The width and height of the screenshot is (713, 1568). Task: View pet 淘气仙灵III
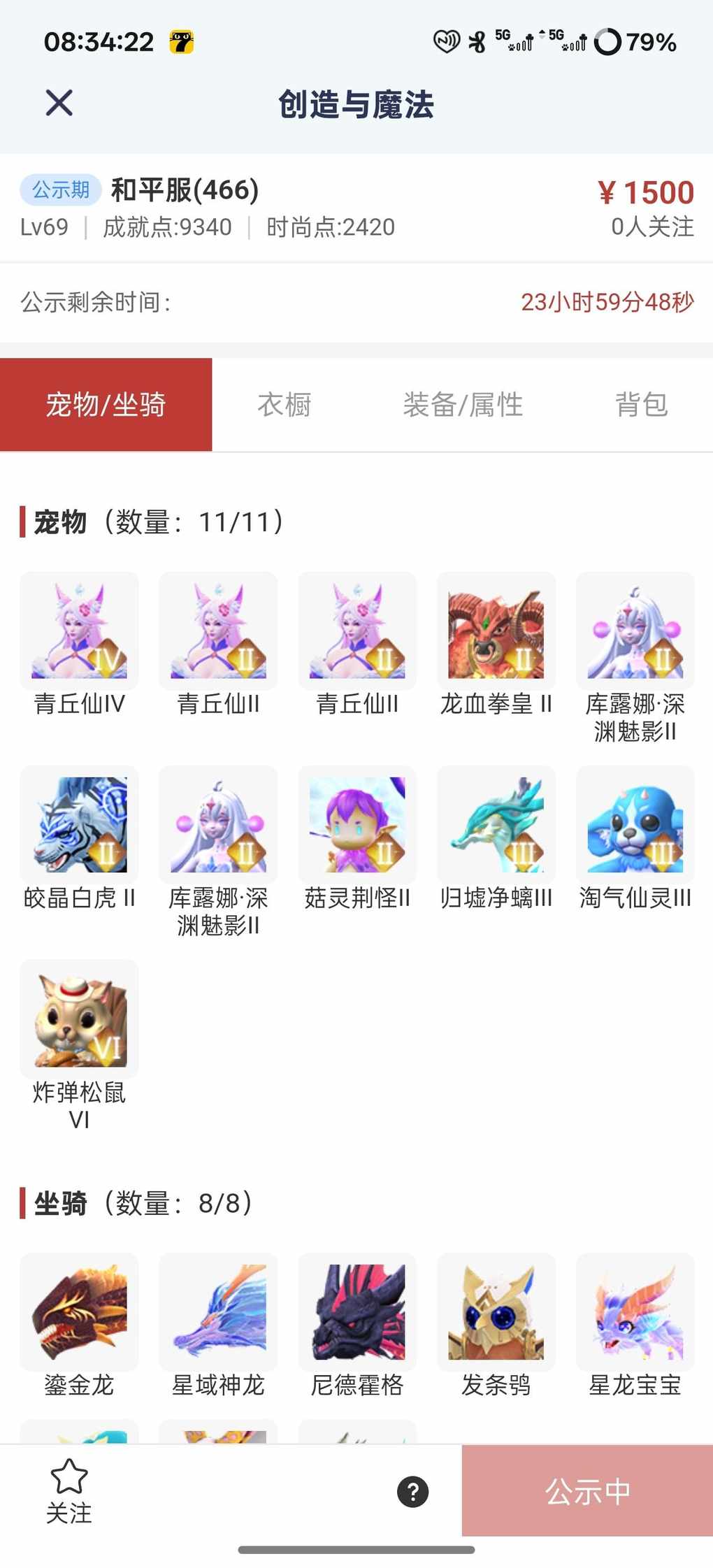(635, 825)
